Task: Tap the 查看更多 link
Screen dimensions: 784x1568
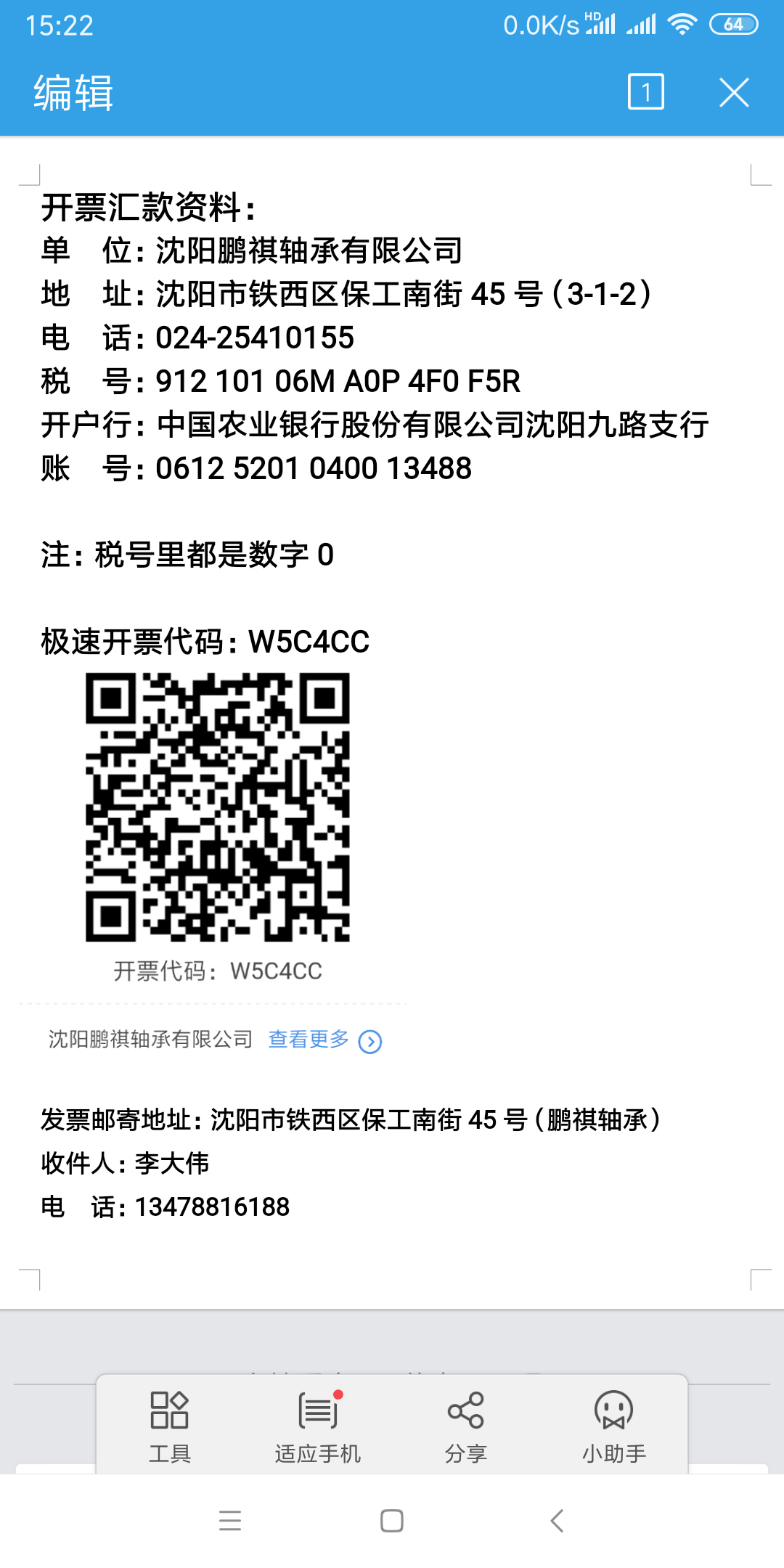Action: click(324, 1040)
